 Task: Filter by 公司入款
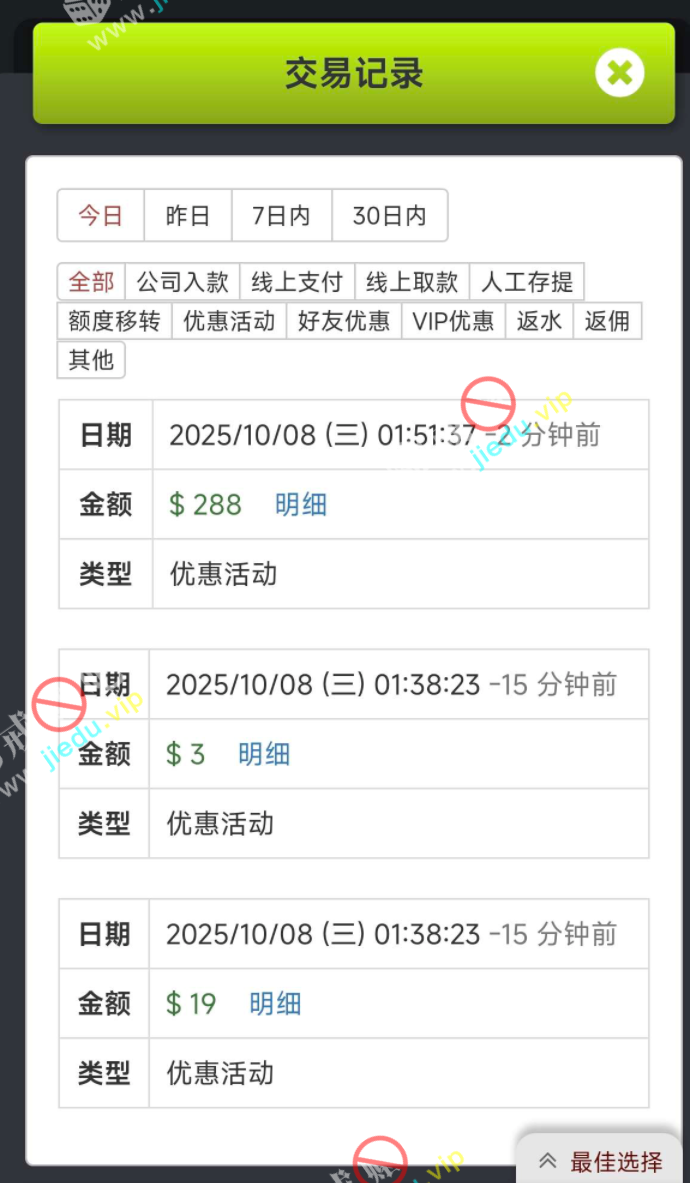point(182,282)
